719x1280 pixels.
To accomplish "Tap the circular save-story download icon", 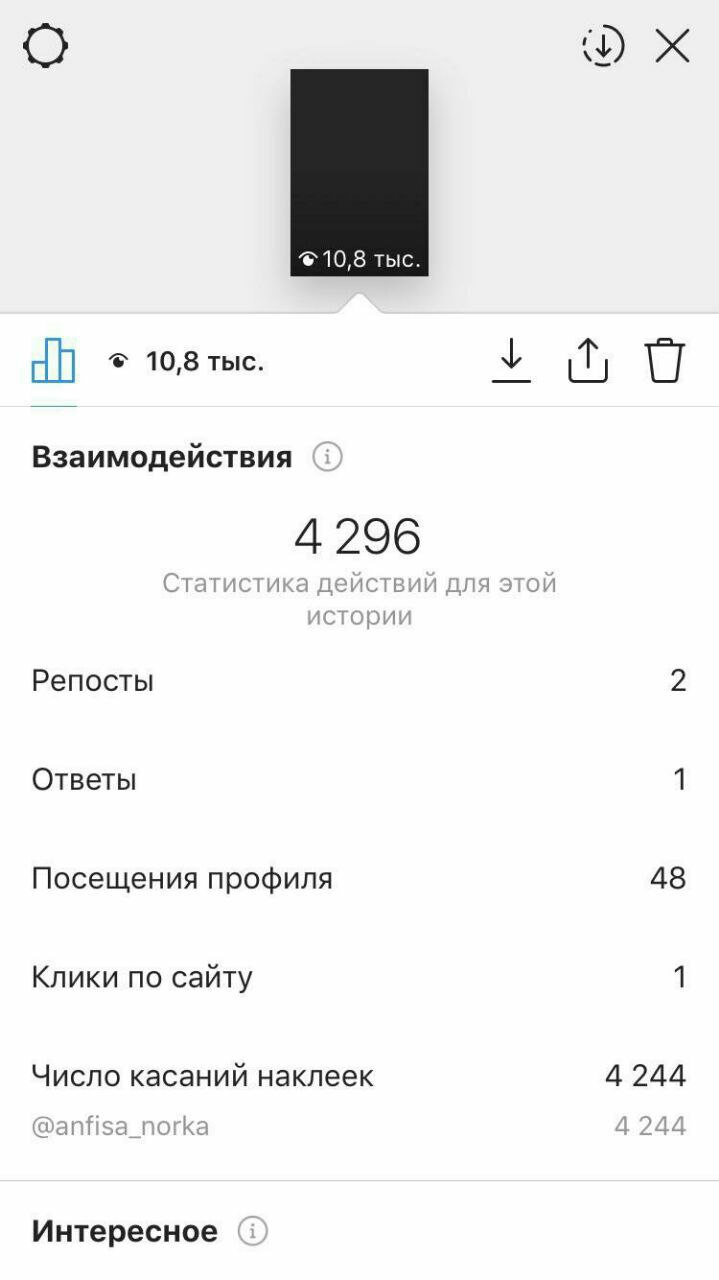I will point(603,46).
